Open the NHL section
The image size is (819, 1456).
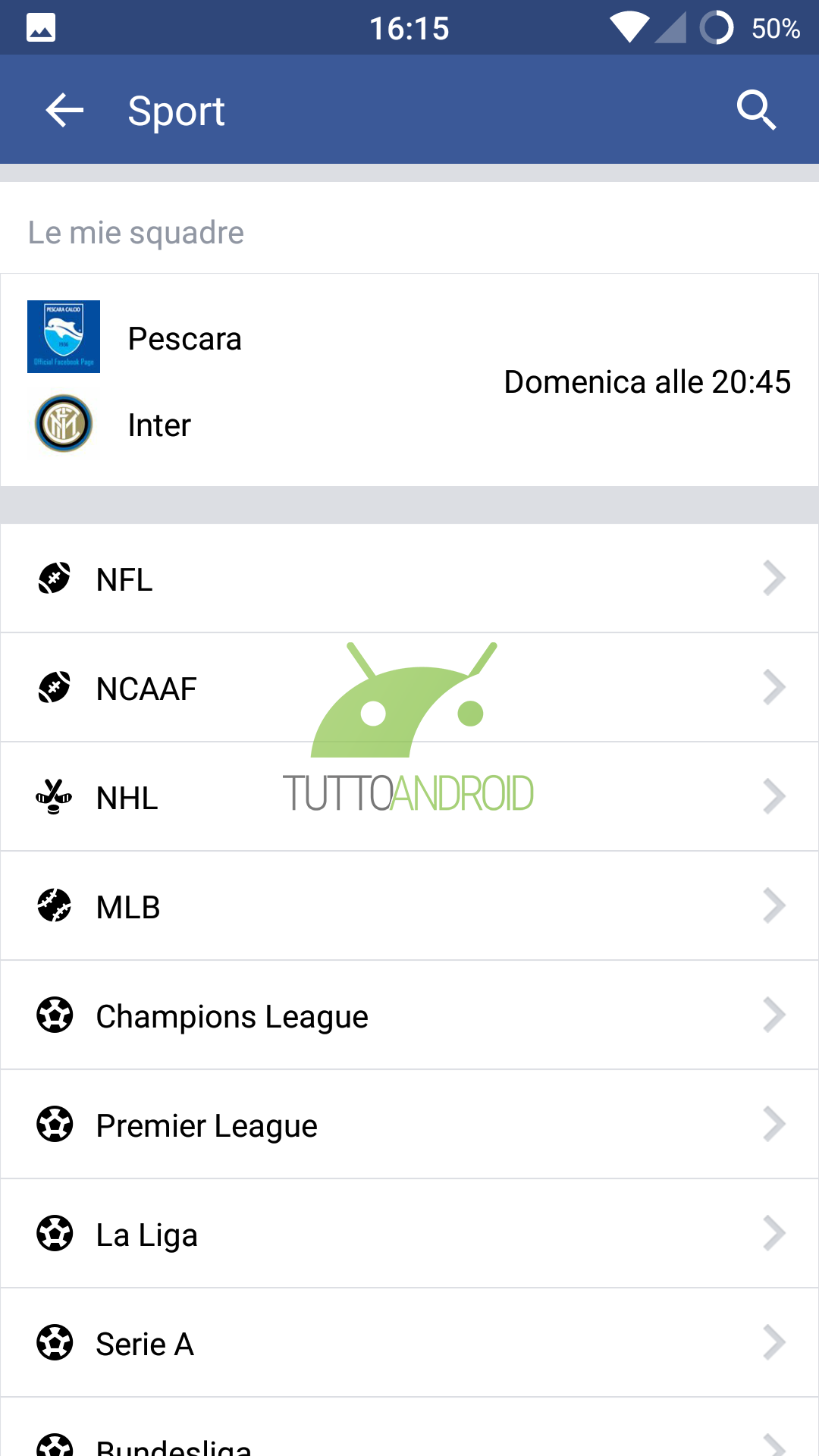409,797
